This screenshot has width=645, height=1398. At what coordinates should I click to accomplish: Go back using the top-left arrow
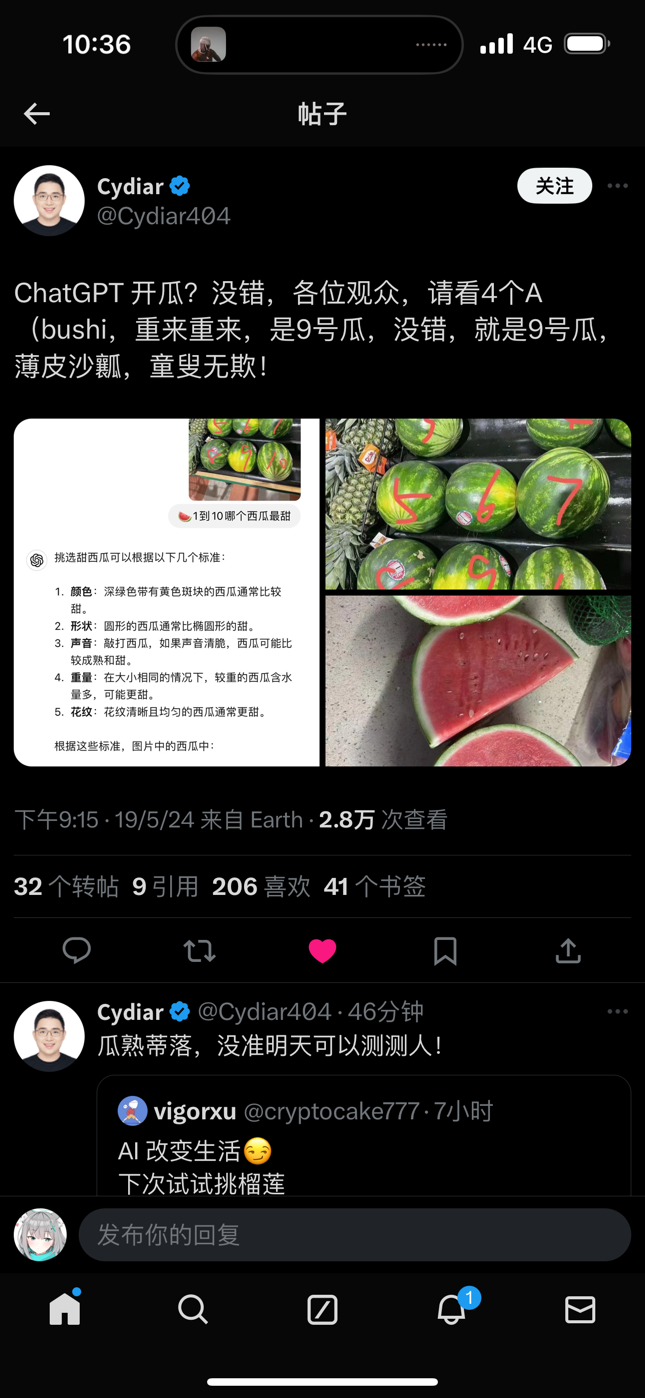pyautogui.click(x=37, y=114)
